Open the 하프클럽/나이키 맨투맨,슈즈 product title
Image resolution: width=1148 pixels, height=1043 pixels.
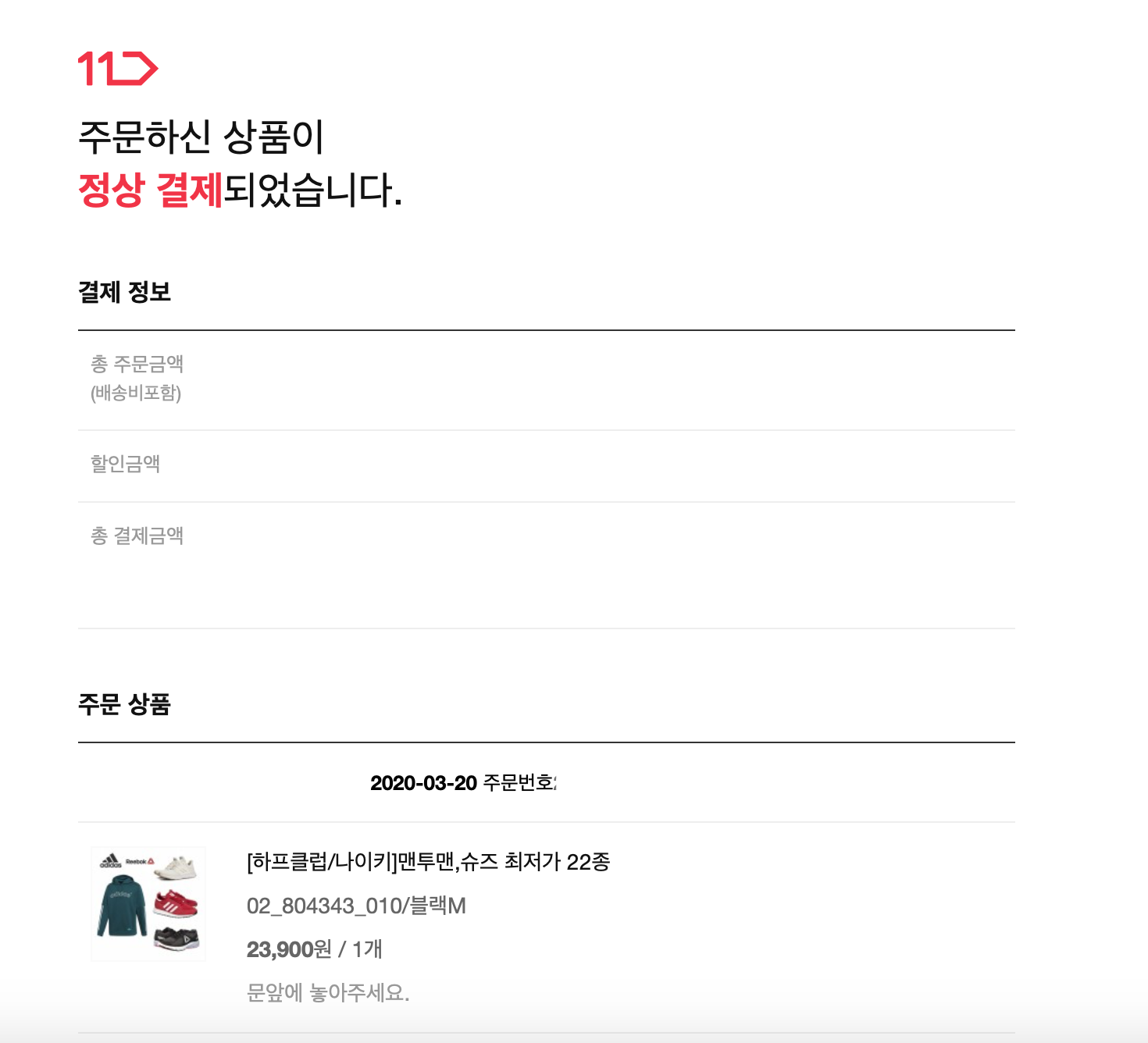click(x=428, y=862)
